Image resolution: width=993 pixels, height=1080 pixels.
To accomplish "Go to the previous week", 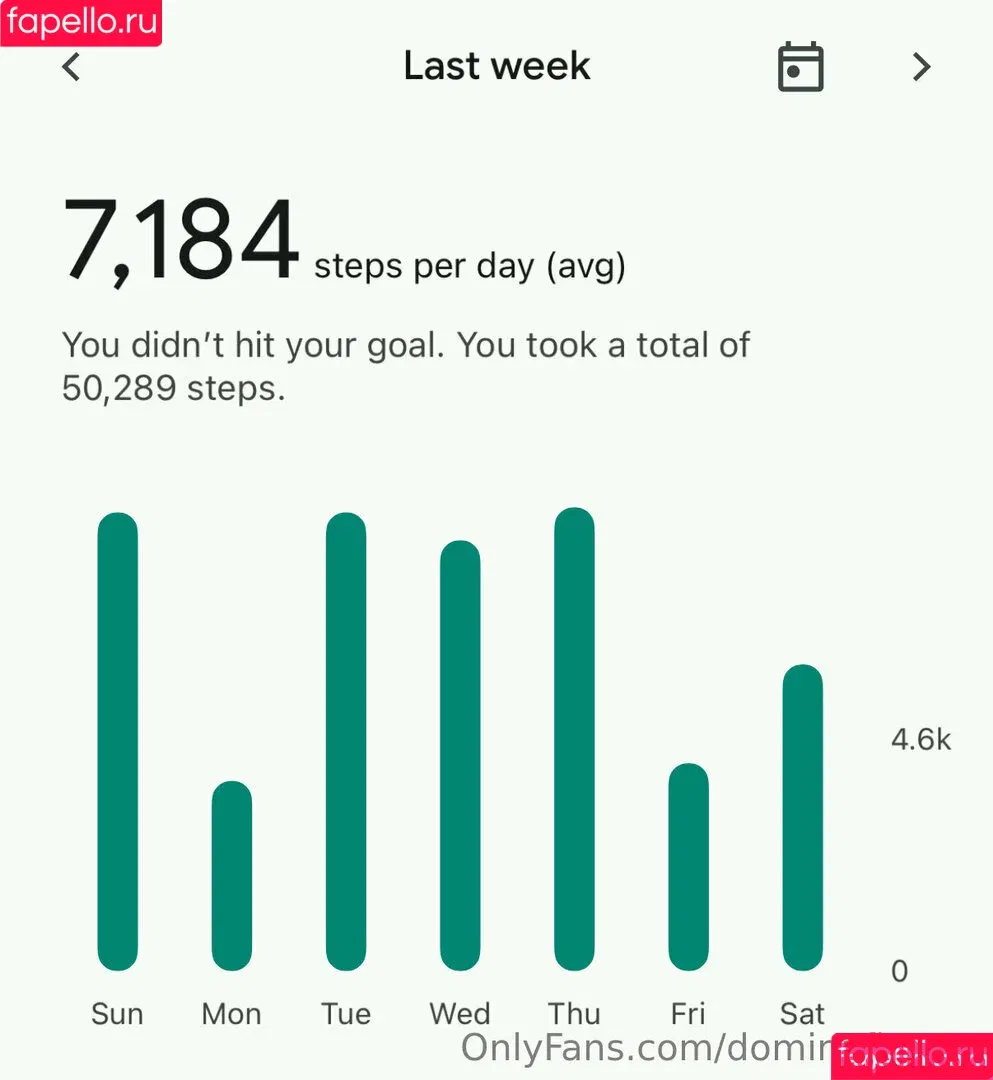I will pos(71,67).
